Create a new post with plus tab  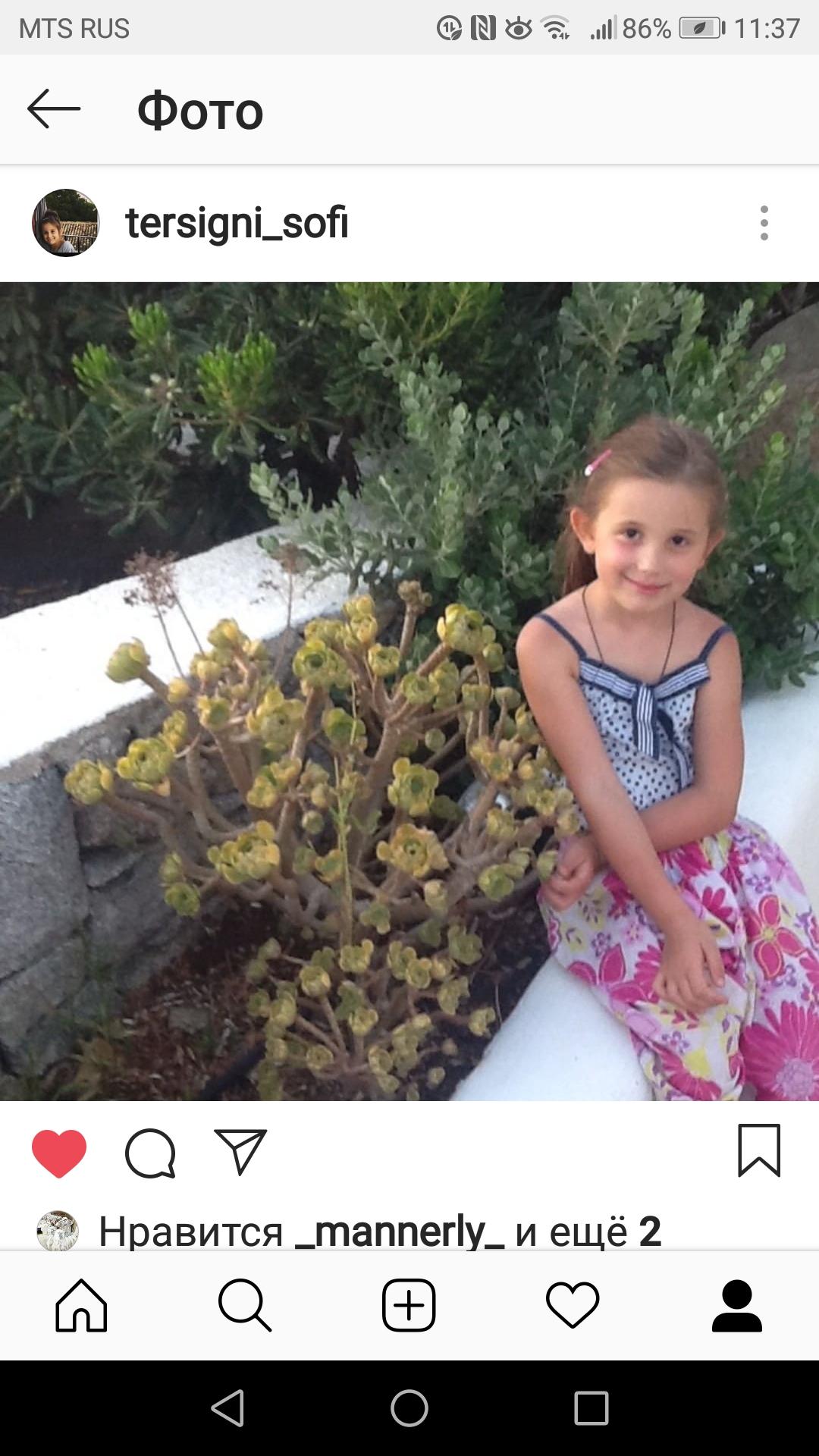coord(409,1305)
